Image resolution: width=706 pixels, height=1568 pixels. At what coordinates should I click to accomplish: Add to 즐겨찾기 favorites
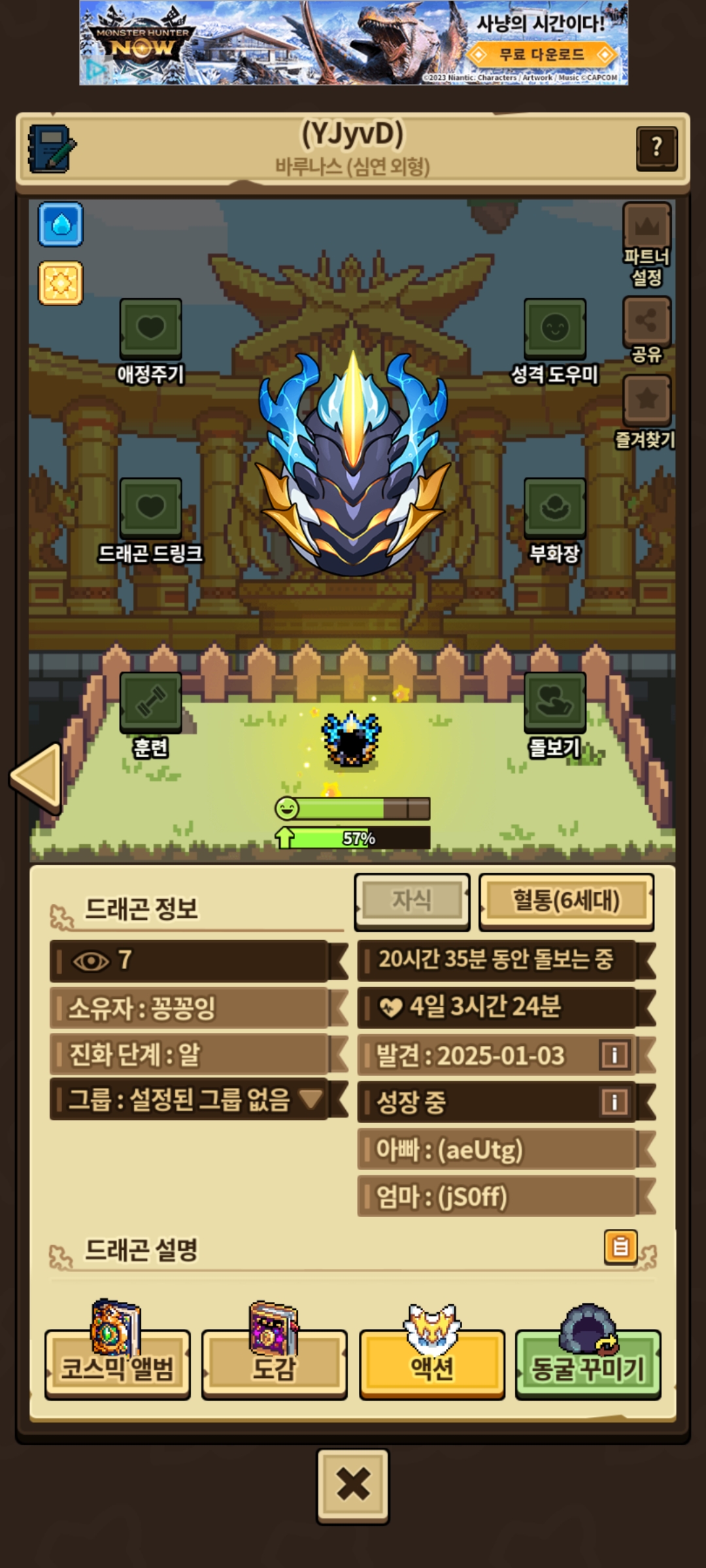pos(647,400)
